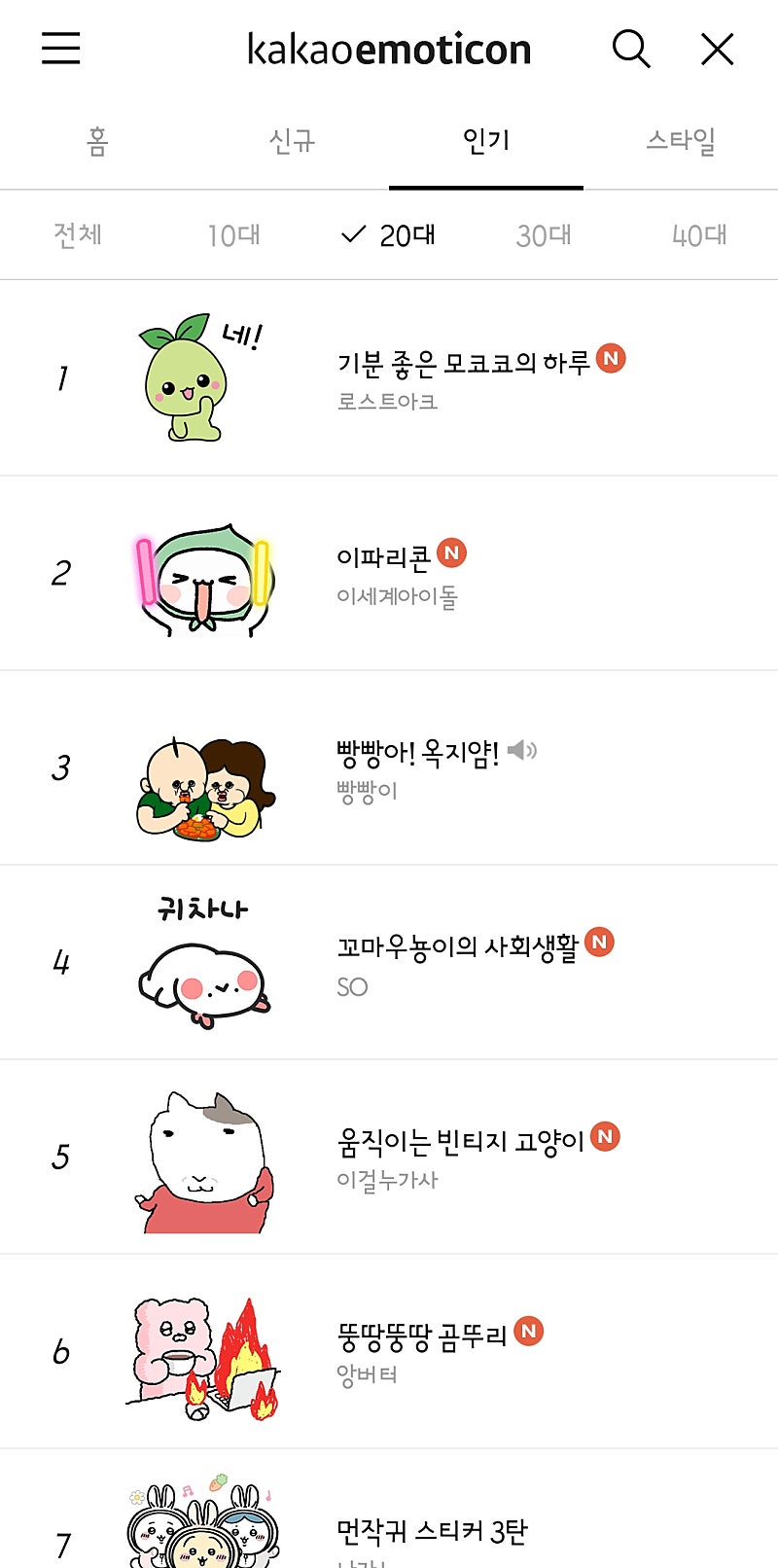Open 기분 좋은 모코코의 하루 emoticon
Screen dimensions: 778x1568
463,364
